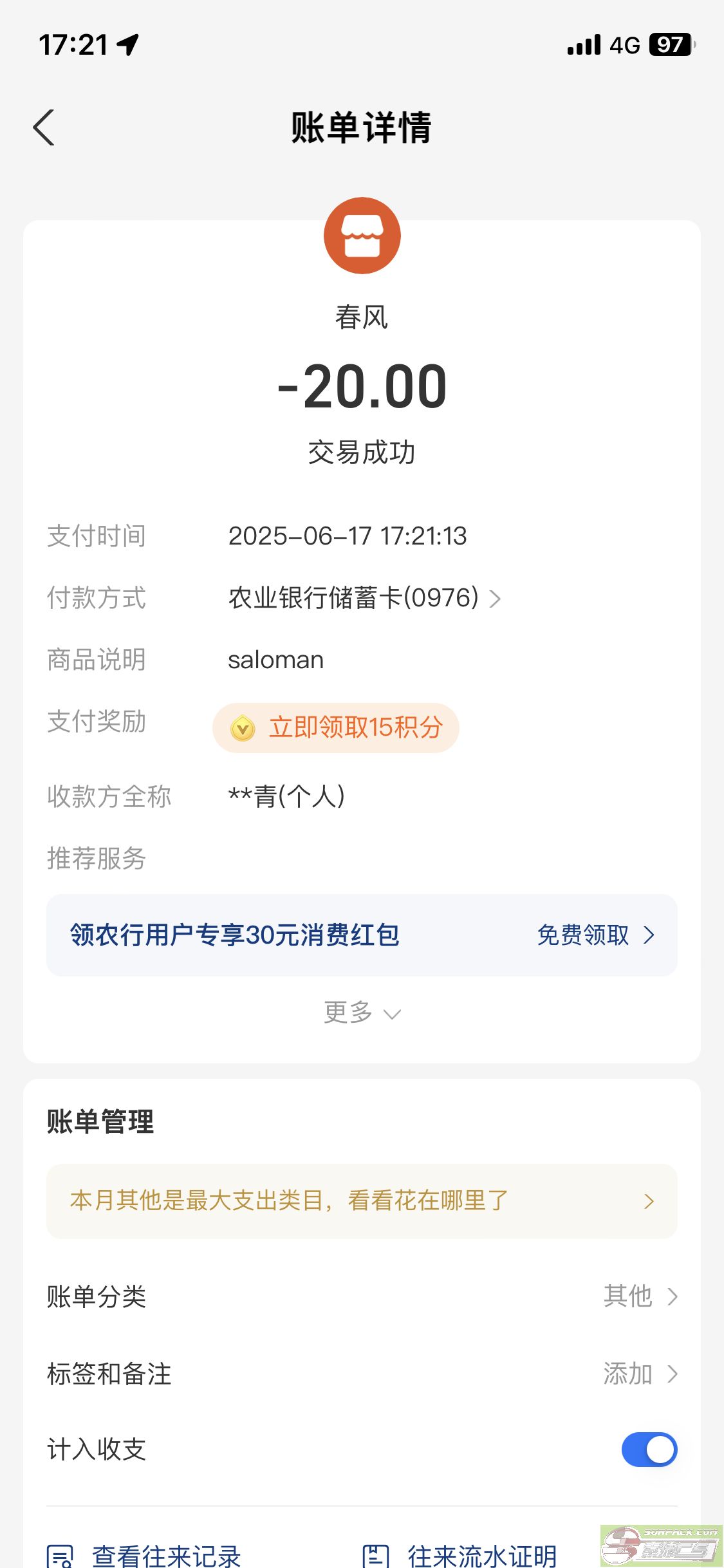Image resolution: width=724 pixels, height=1568 pixels.
Task: Go back from the bill details page
Action: 44,127
